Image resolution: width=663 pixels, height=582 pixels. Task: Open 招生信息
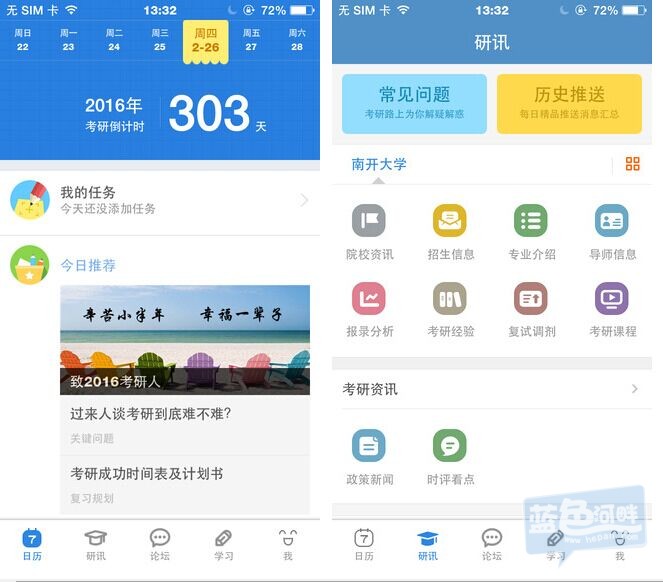450,231
